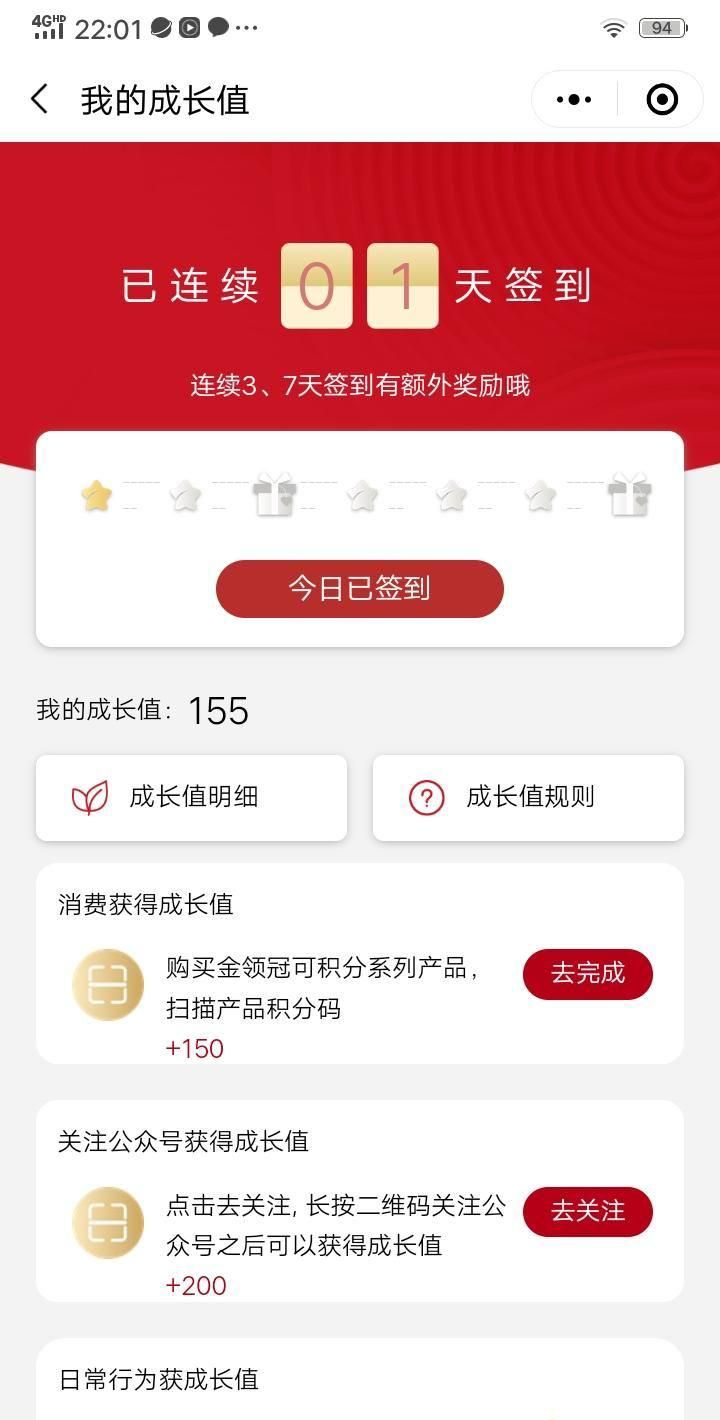Open 成长值明细 details

(191, 797)
